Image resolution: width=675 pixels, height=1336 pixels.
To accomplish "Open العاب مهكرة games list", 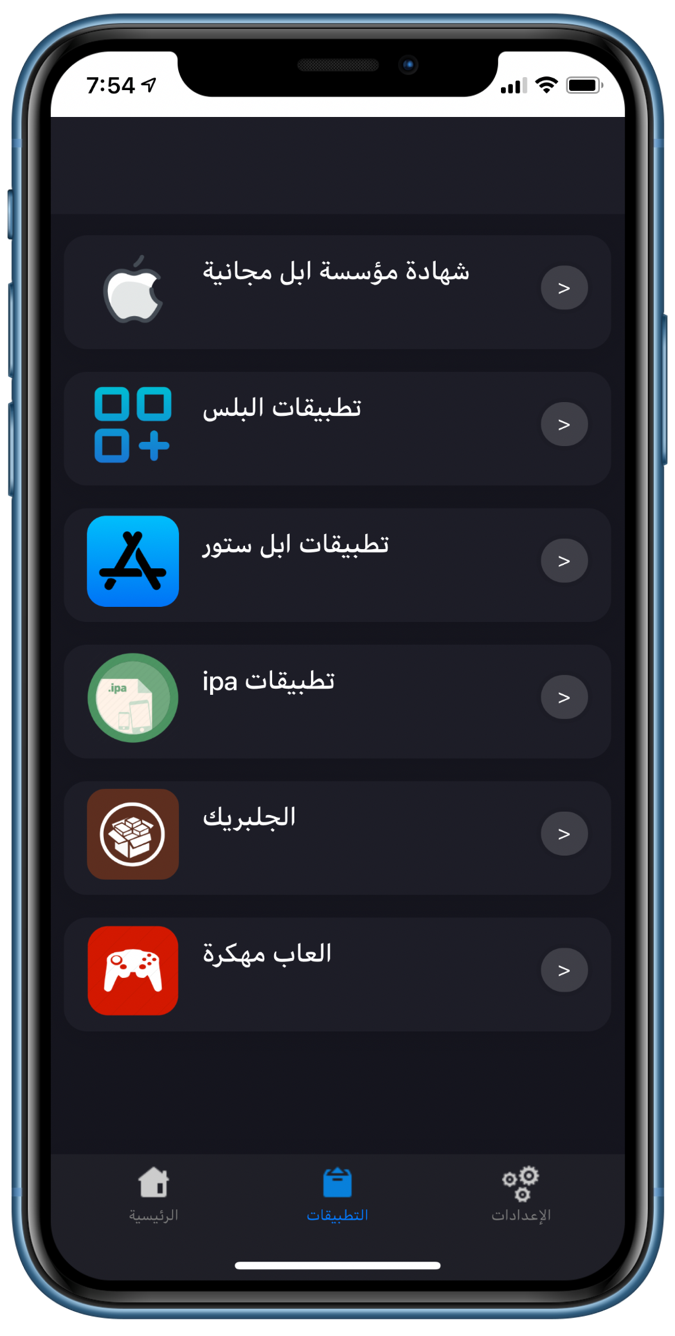I will [337, 973].
